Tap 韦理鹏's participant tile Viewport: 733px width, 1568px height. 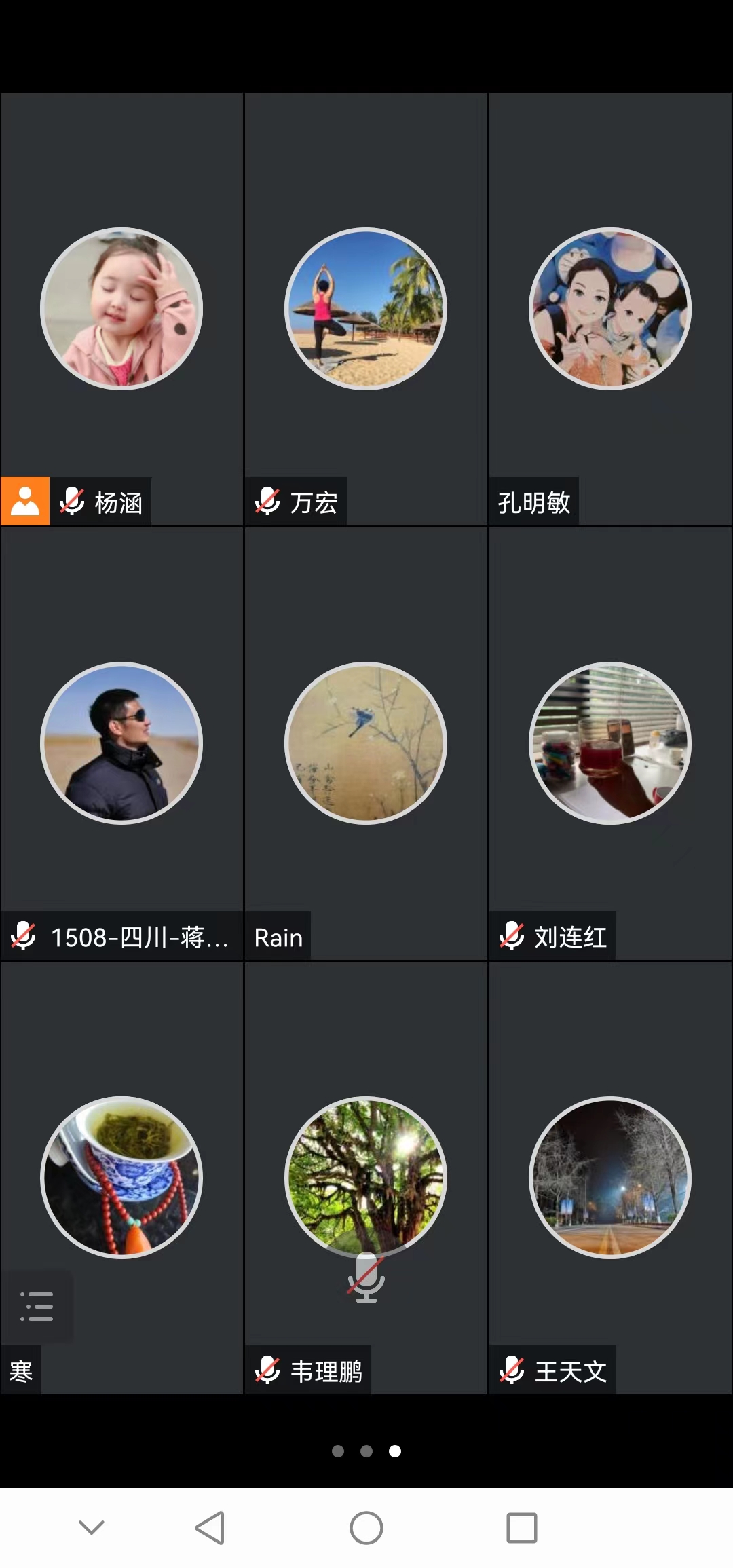pyautogui.click(x=366, y=1178)
